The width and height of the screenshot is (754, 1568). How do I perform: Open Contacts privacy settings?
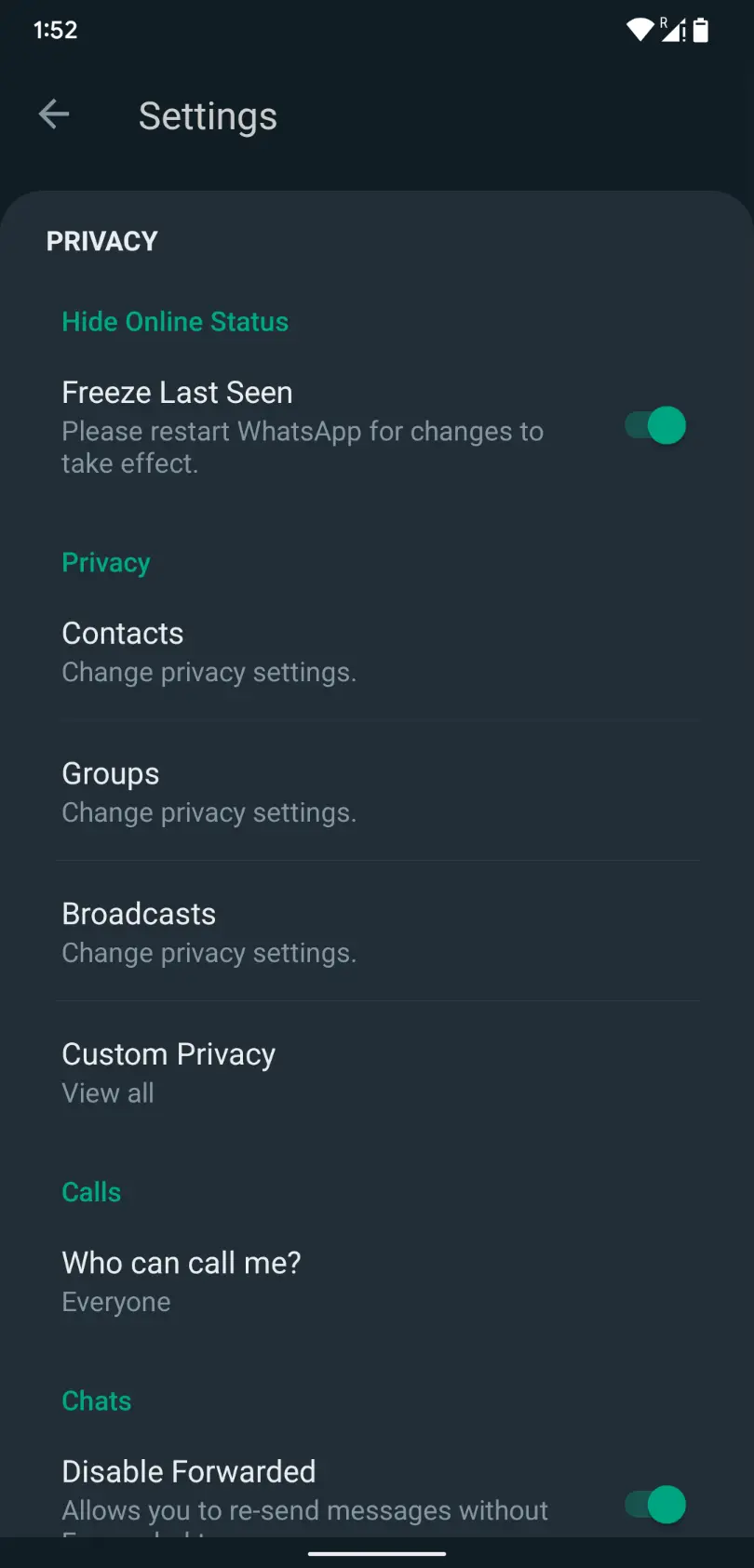click(x=377, y=651)
